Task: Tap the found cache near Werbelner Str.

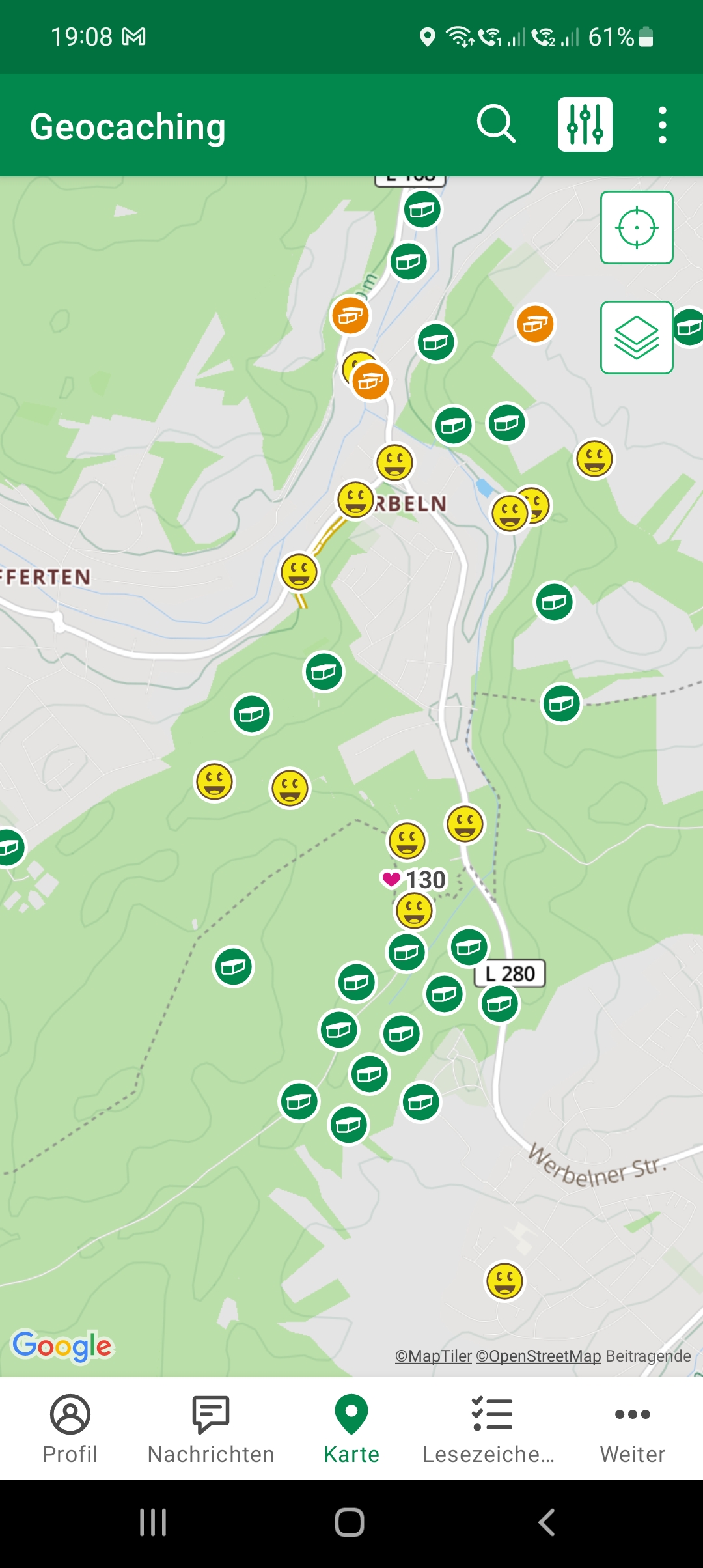Action: [x=504, y=1281]
